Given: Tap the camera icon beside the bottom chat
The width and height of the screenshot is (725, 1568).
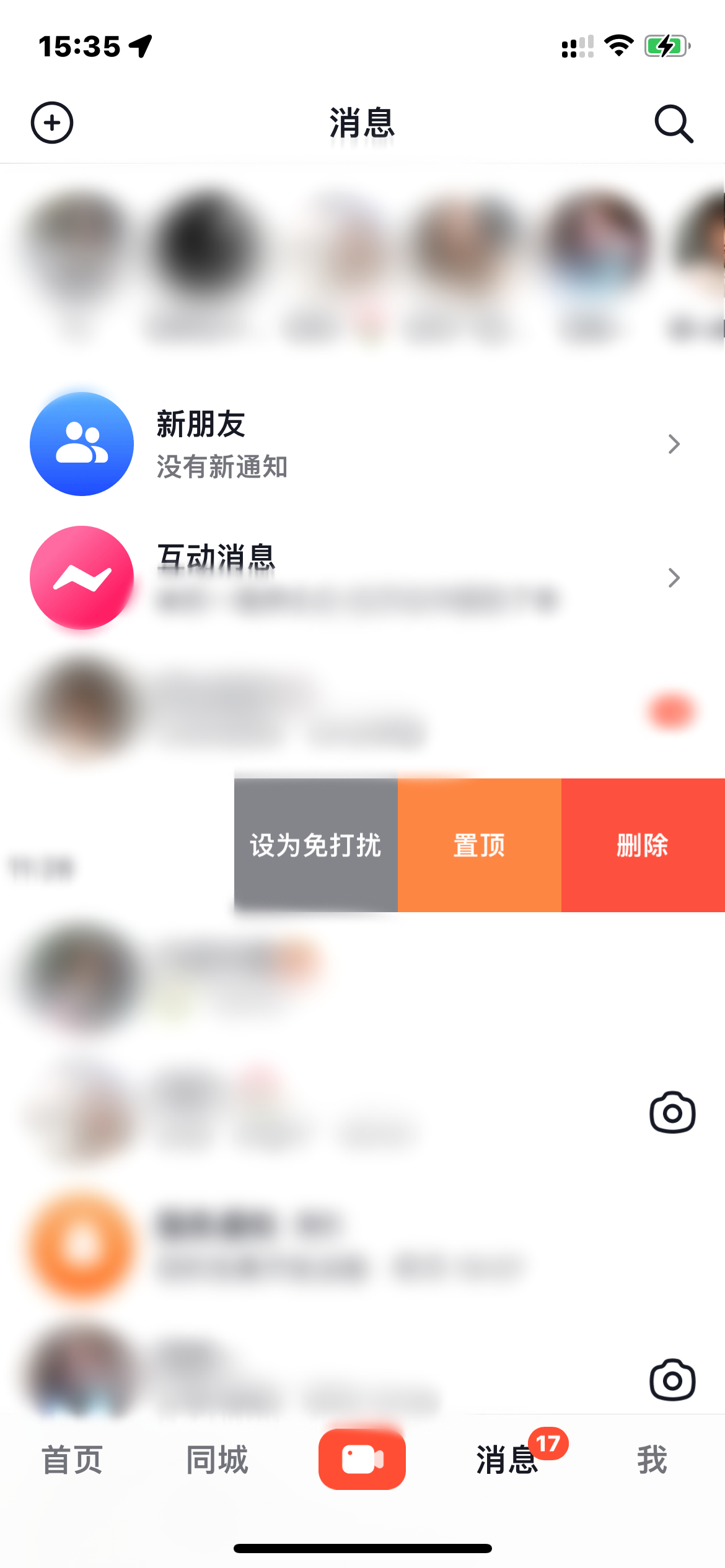Looking at the screenshot, I should coord(672,1380).
